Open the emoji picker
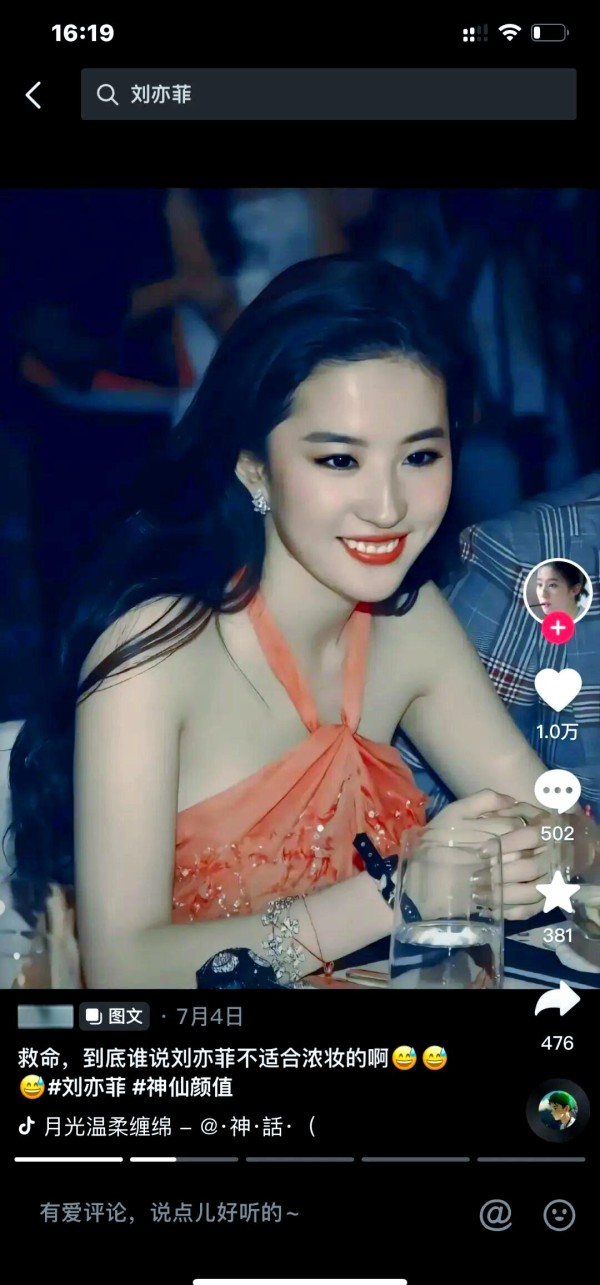This screenshot has height=1285, width=600. [x=559, y=1214]
